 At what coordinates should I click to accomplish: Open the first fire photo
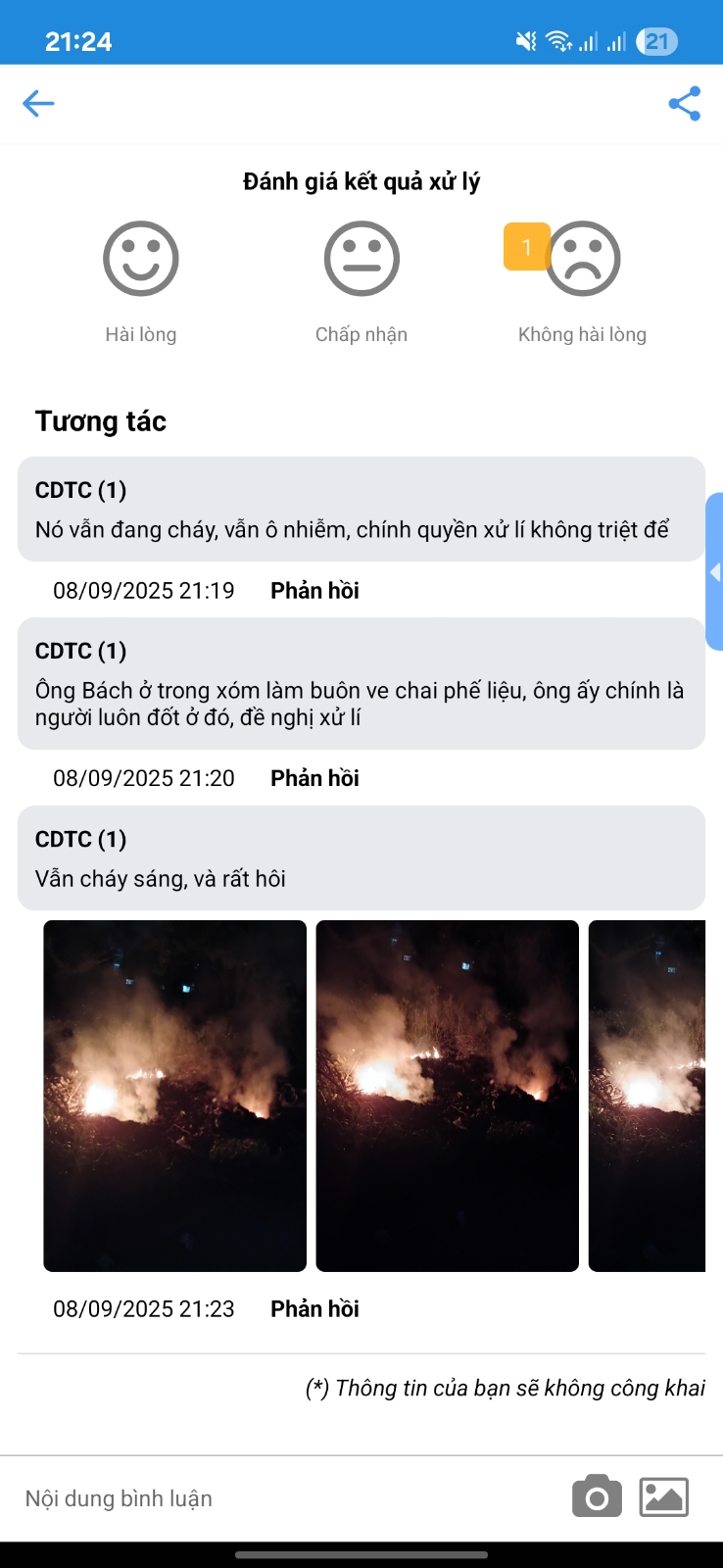tap(175, 1096)
